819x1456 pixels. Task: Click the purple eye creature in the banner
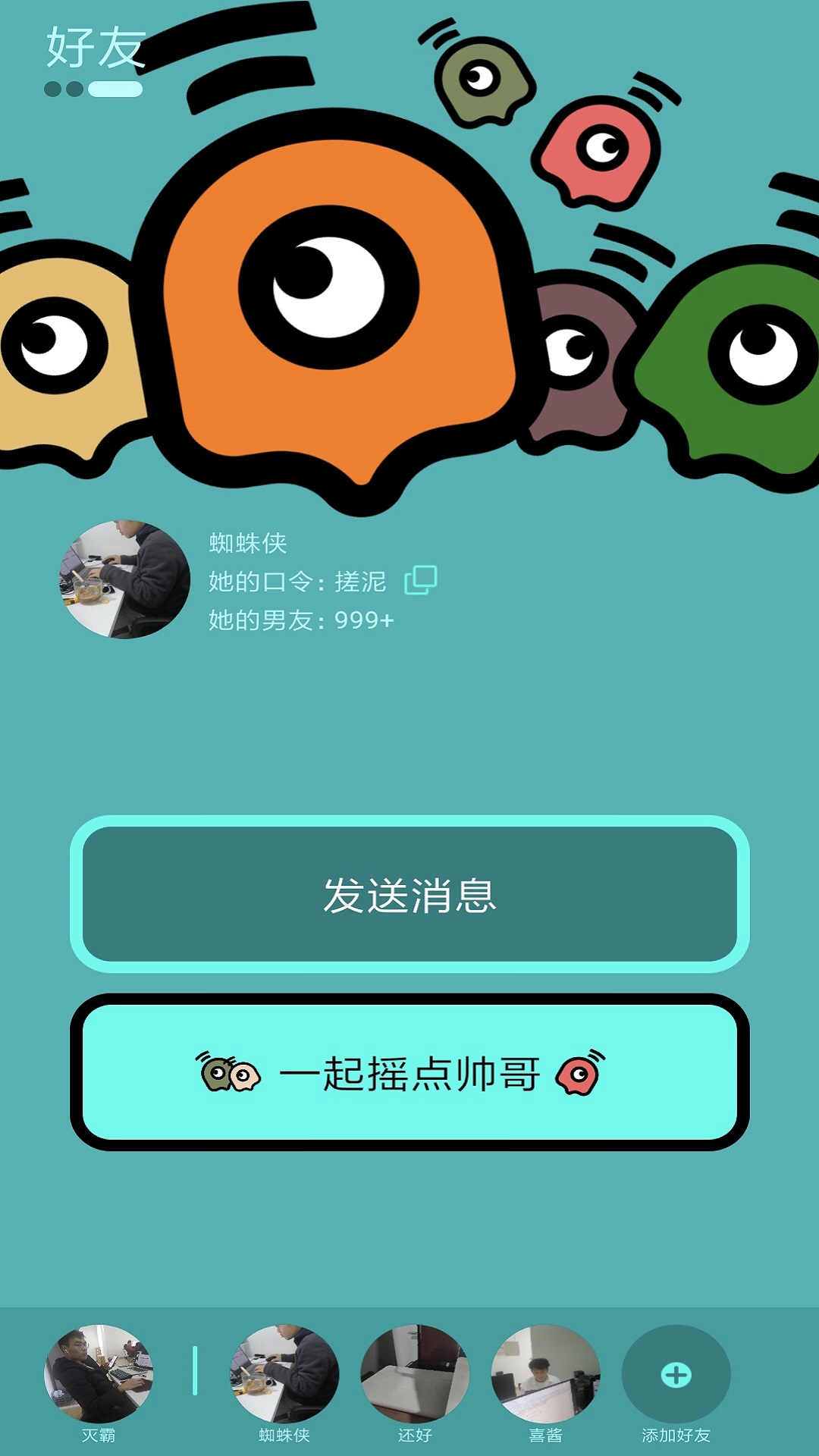[584, 356]
